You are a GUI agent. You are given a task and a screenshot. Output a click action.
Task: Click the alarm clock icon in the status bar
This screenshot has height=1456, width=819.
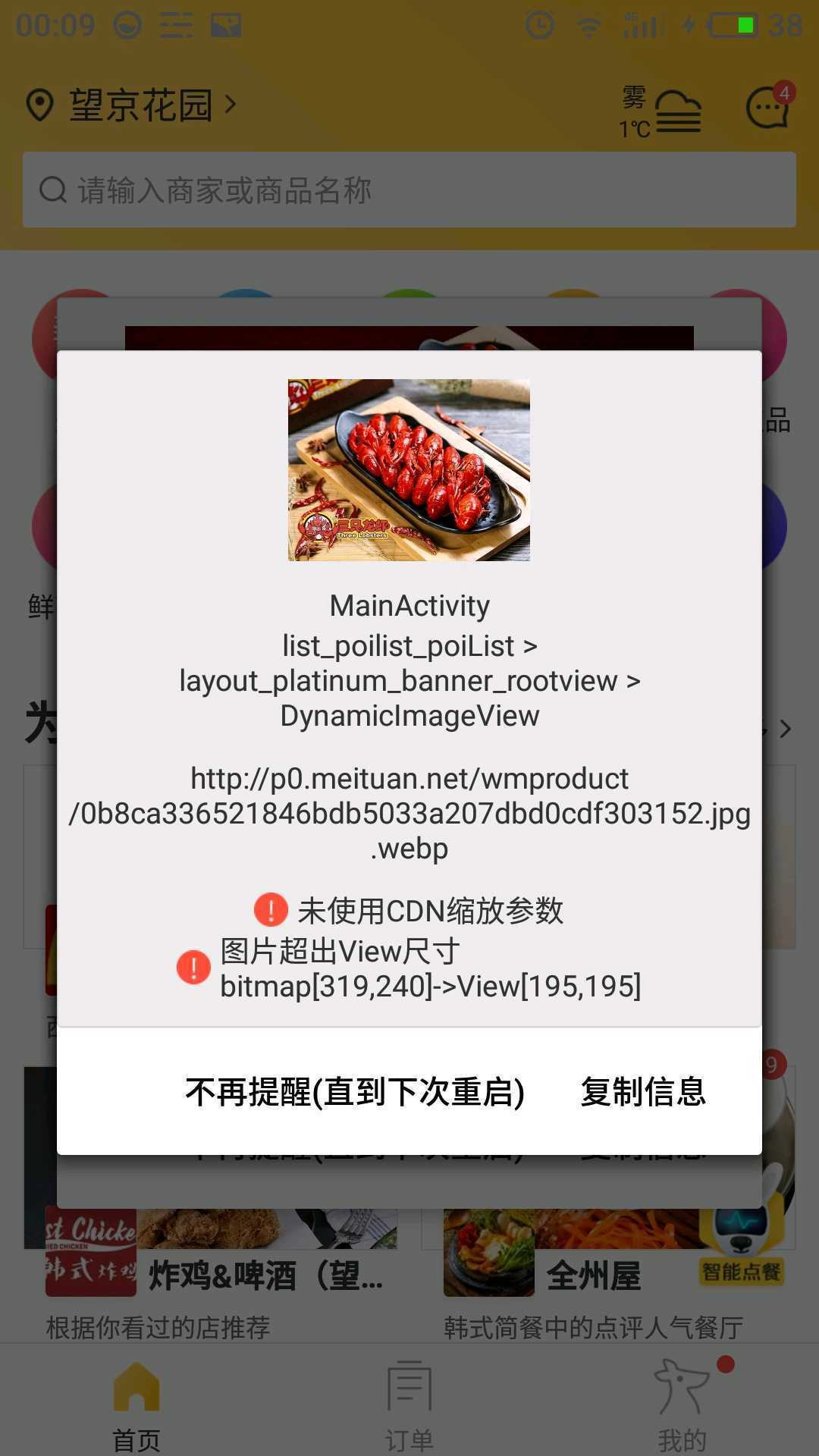(x=540, y=23)
